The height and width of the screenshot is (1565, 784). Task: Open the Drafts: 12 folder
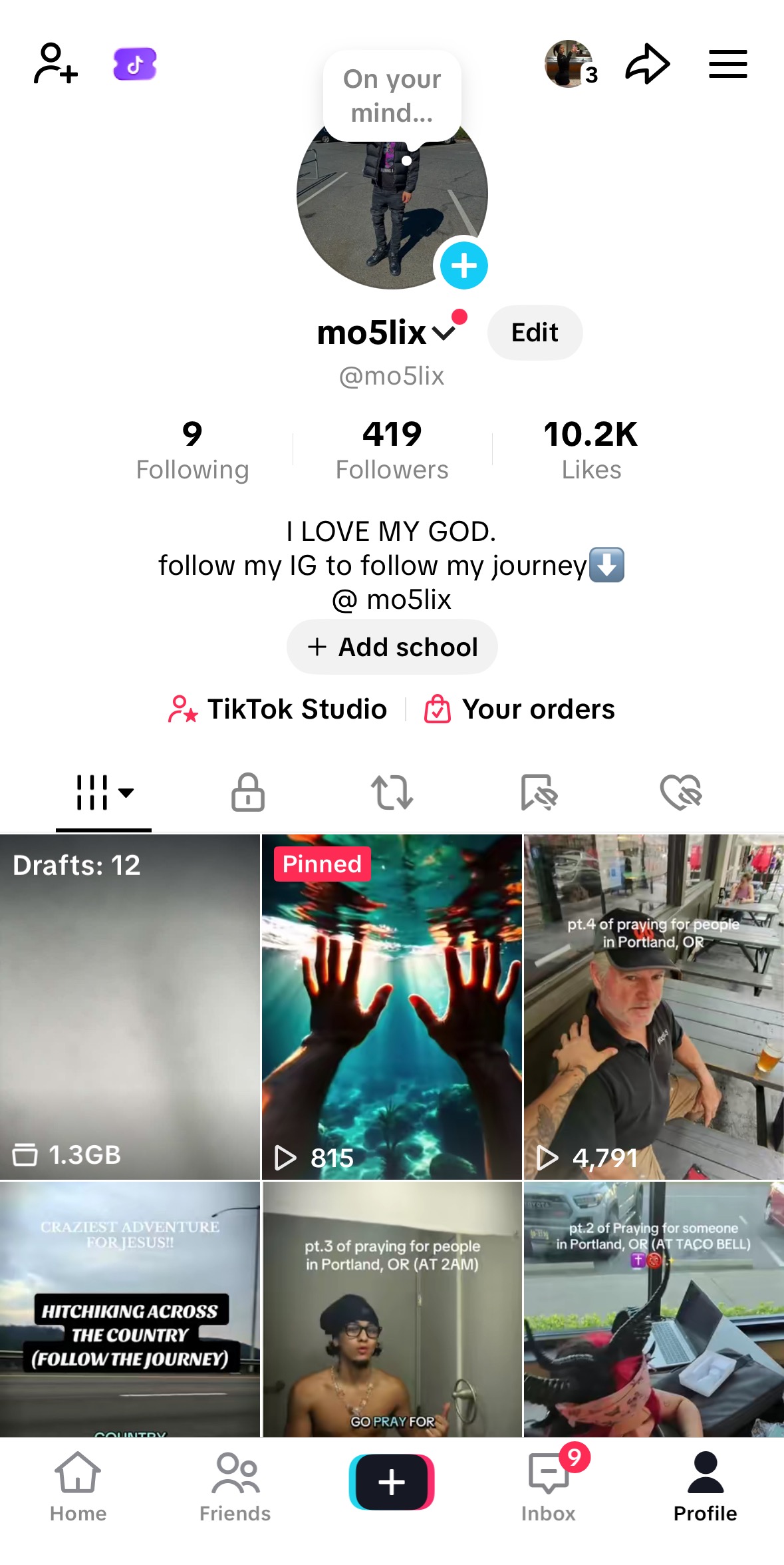[x=130, y=1006]
